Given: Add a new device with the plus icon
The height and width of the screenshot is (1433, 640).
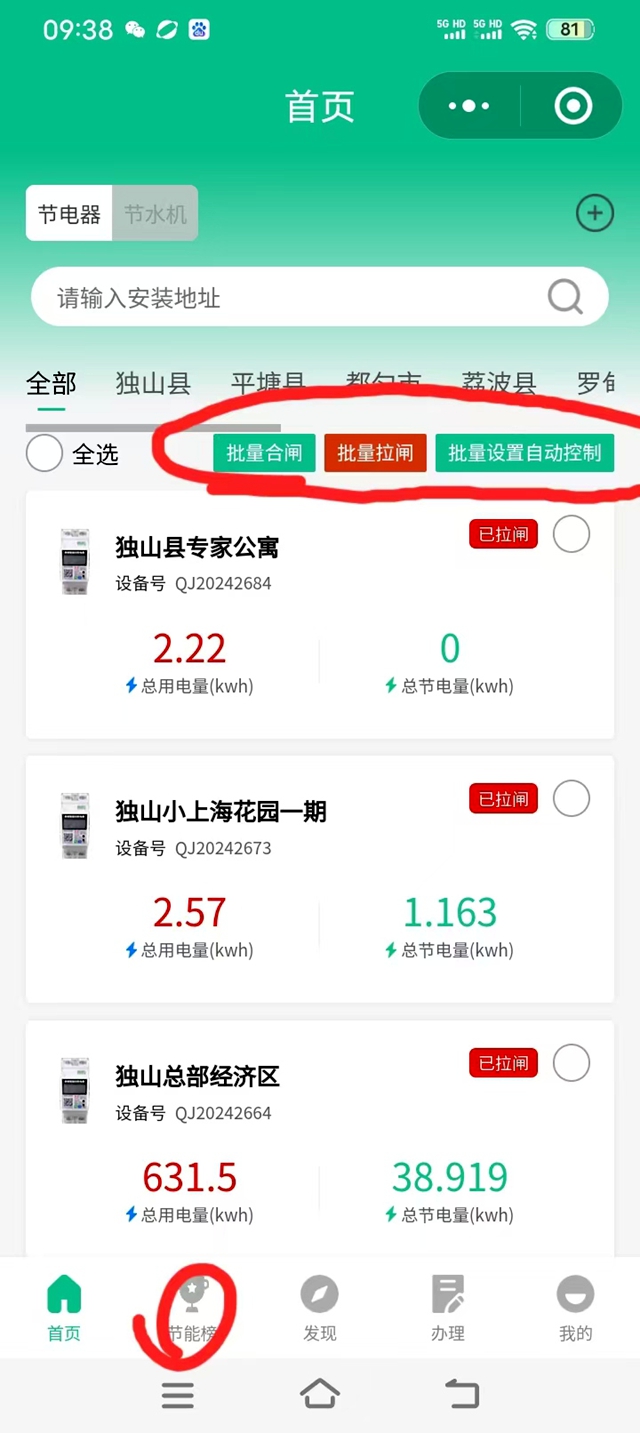Looking at the screenshot, I should (x=595, y=213).
